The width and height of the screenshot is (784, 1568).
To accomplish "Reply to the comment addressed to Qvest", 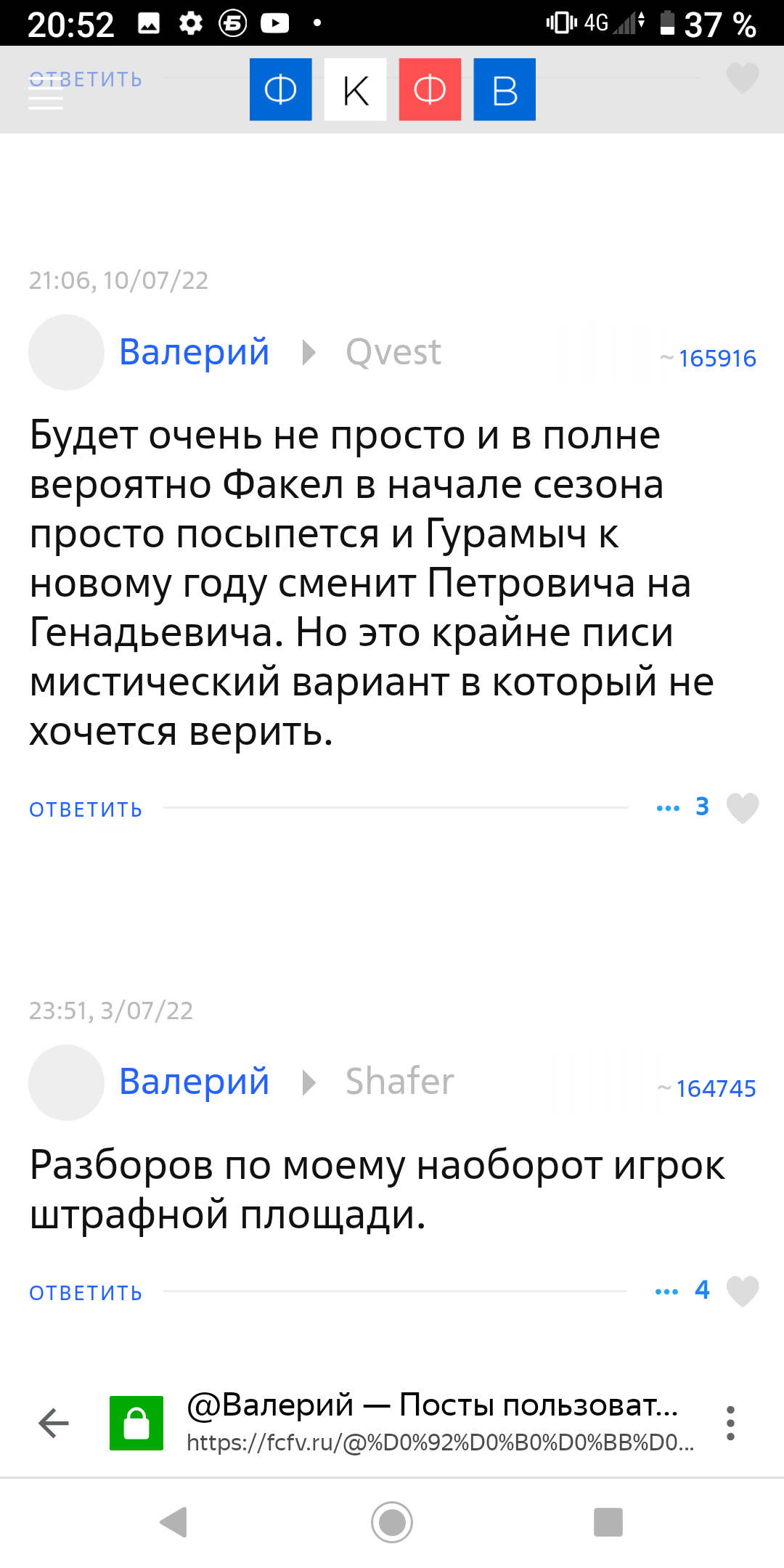I will (86, 809).
